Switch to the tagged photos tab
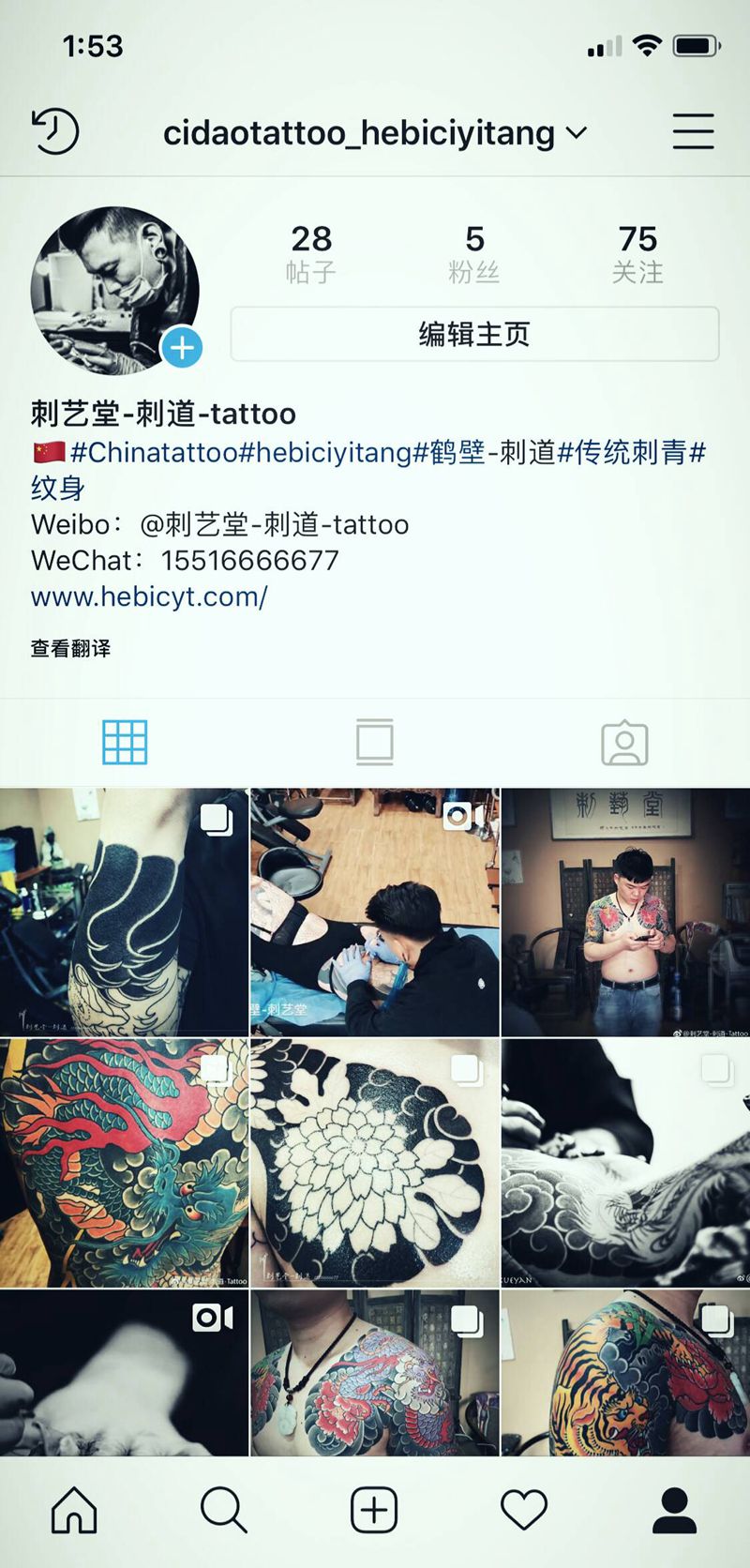 [x=624, y=743]
